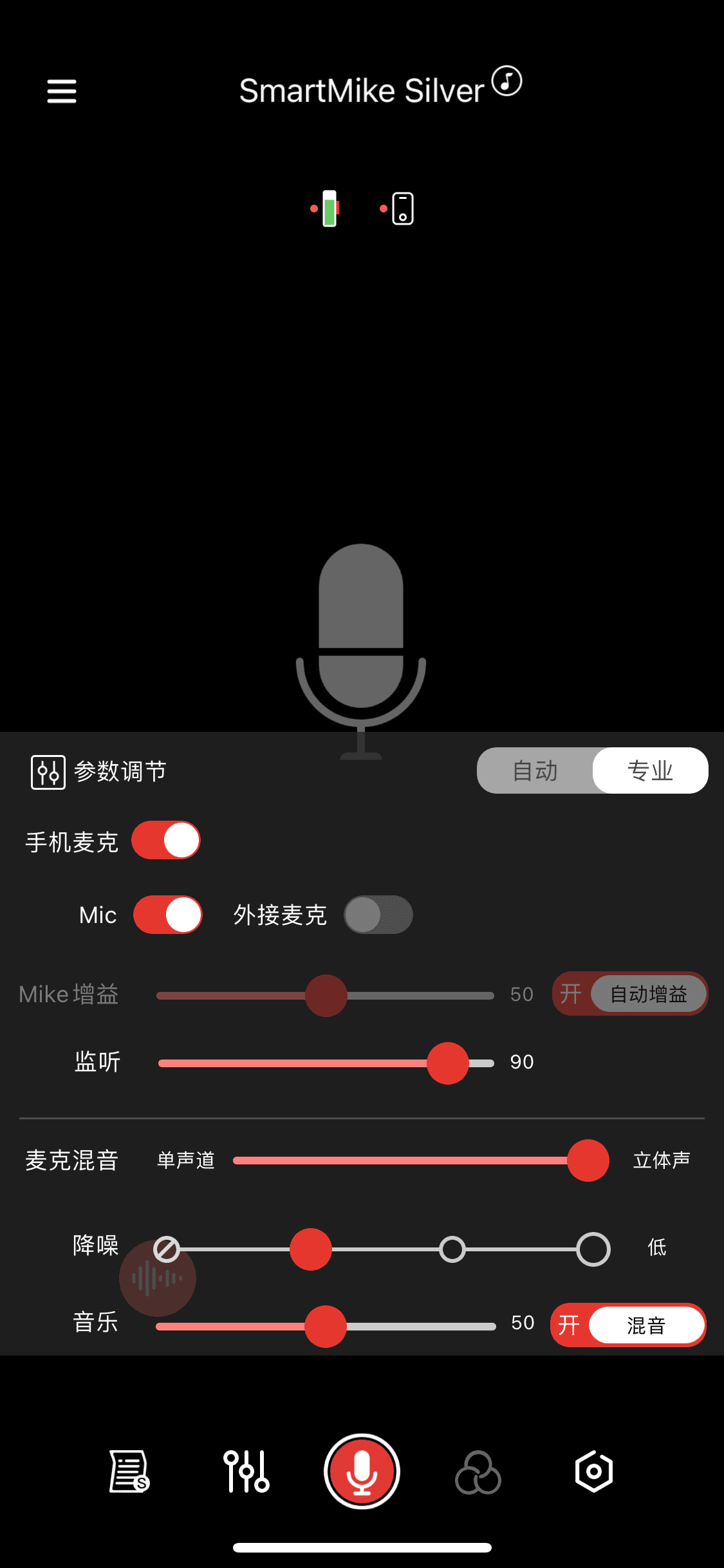Tap the 监听 volume slider
The image size is (724, 1568).
tap(326, 1063)
